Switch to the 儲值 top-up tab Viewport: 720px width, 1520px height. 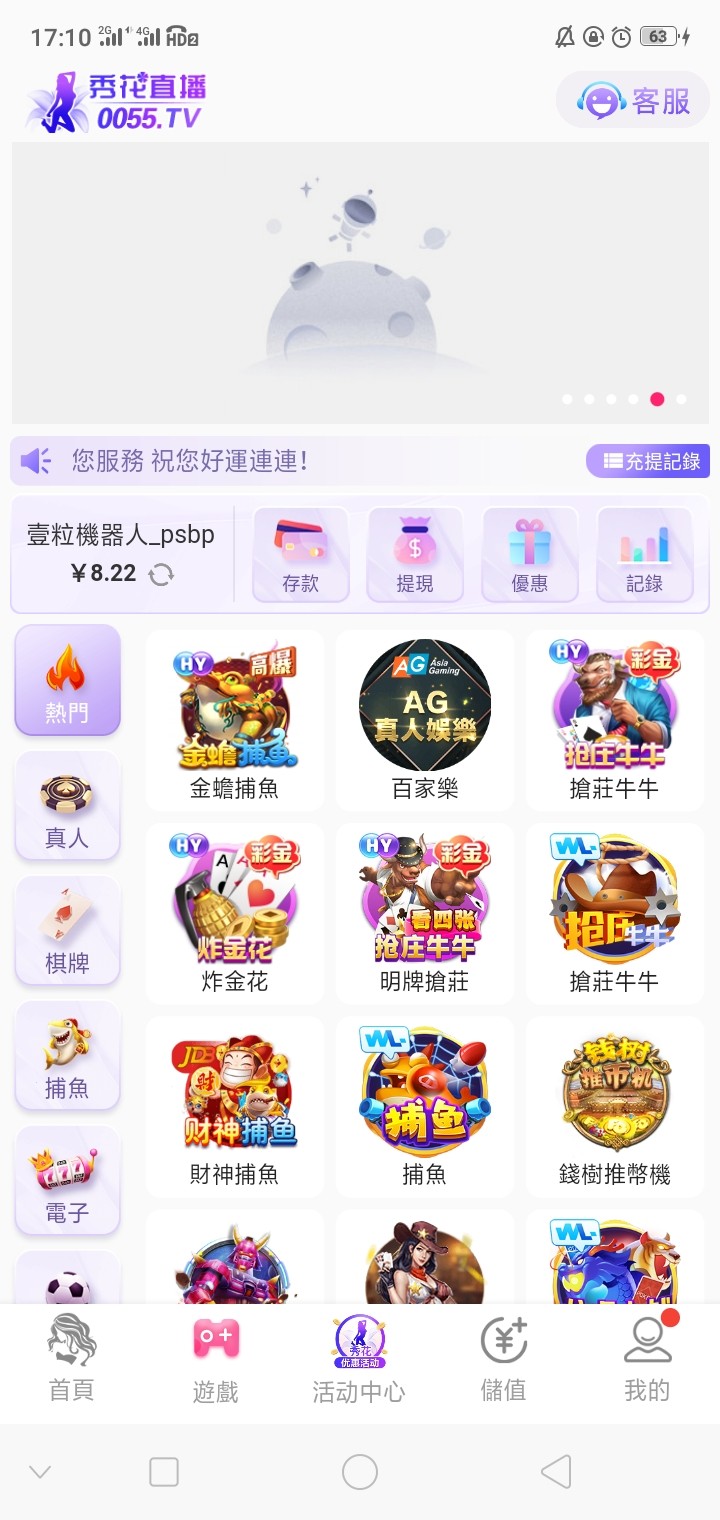point(503,1358)
